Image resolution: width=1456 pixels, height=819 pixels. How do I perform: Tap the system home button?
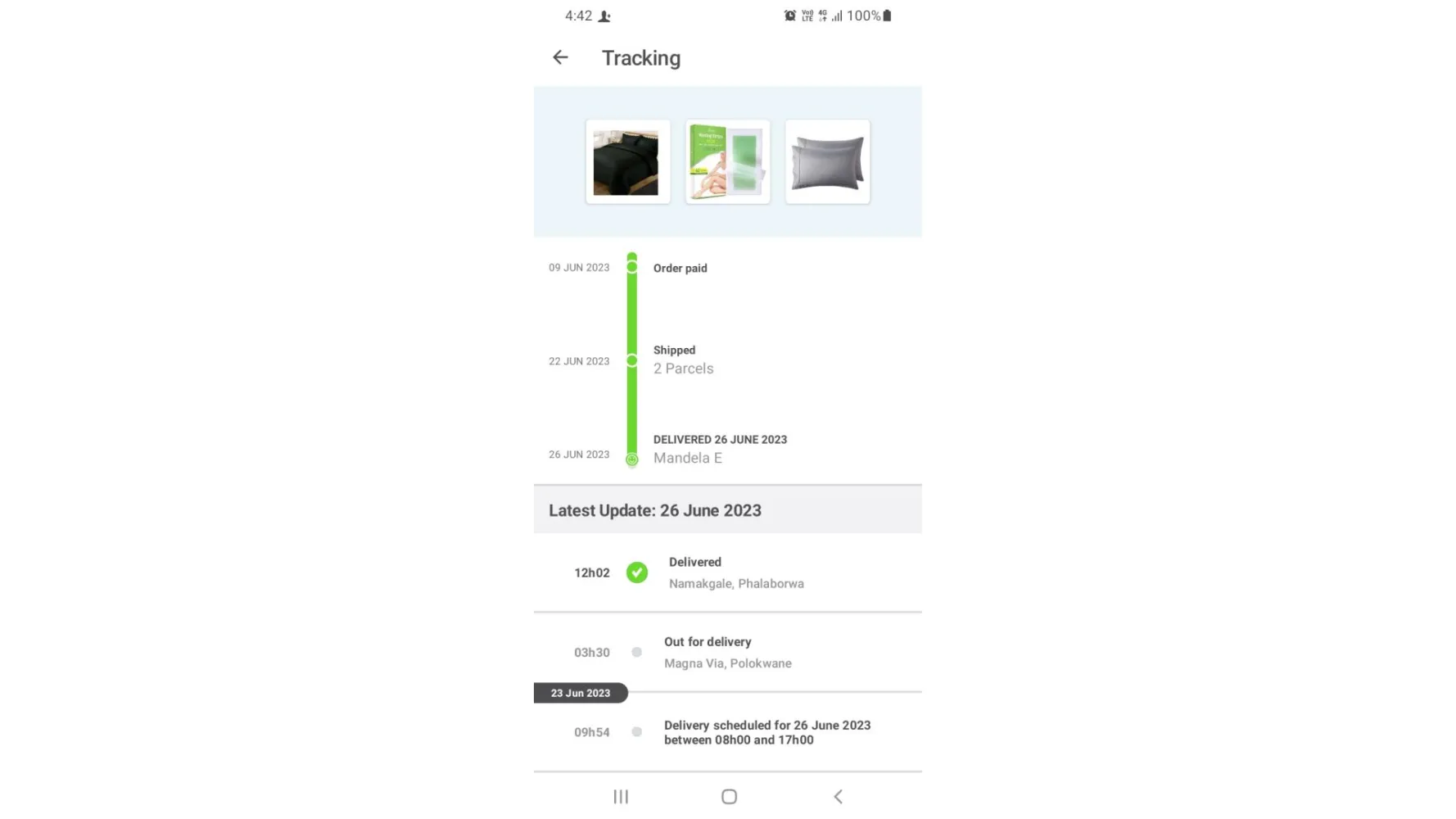click(729, 796)
